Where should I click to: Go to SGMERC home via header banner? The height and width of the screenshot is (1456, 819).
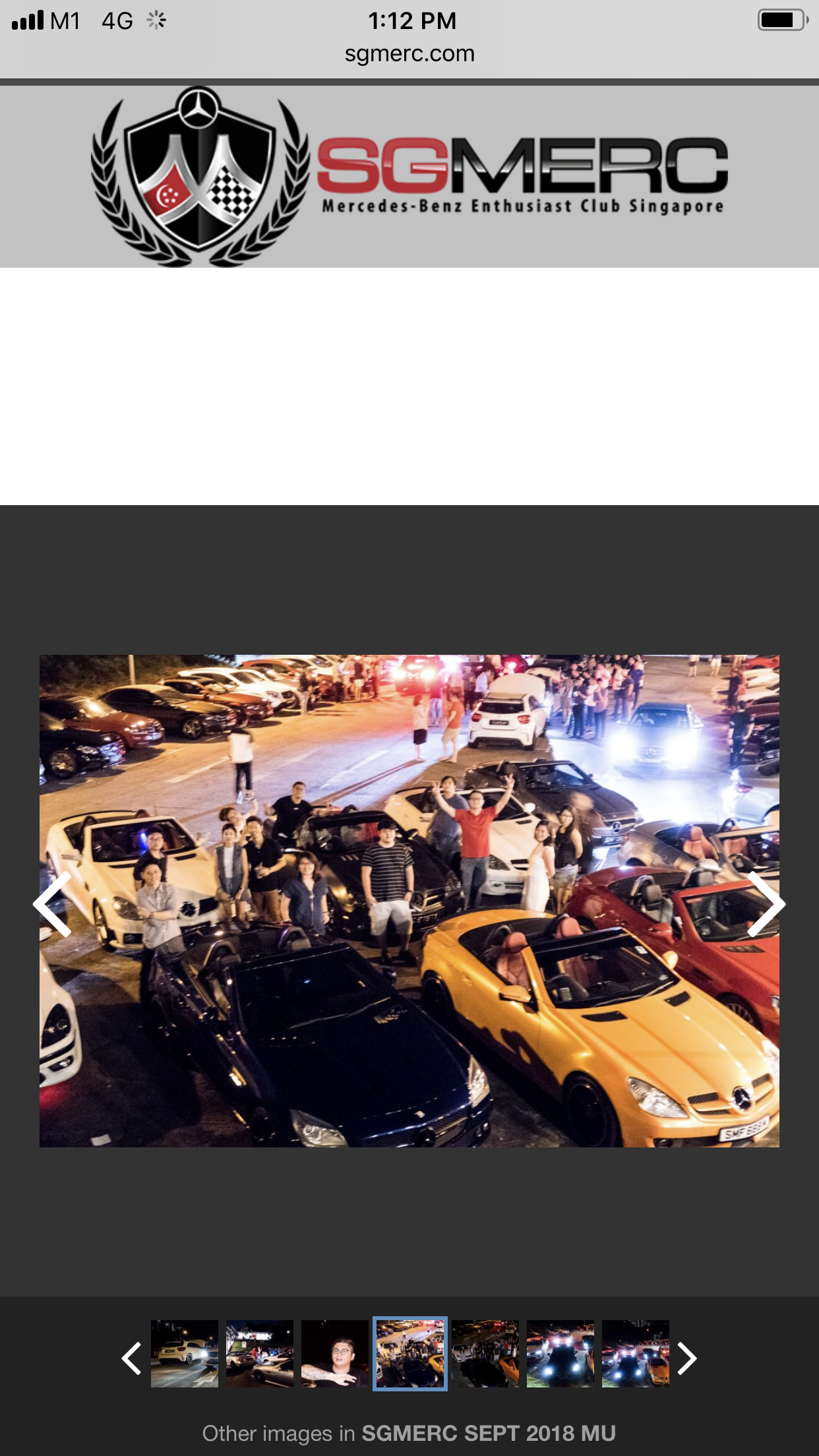409,176
